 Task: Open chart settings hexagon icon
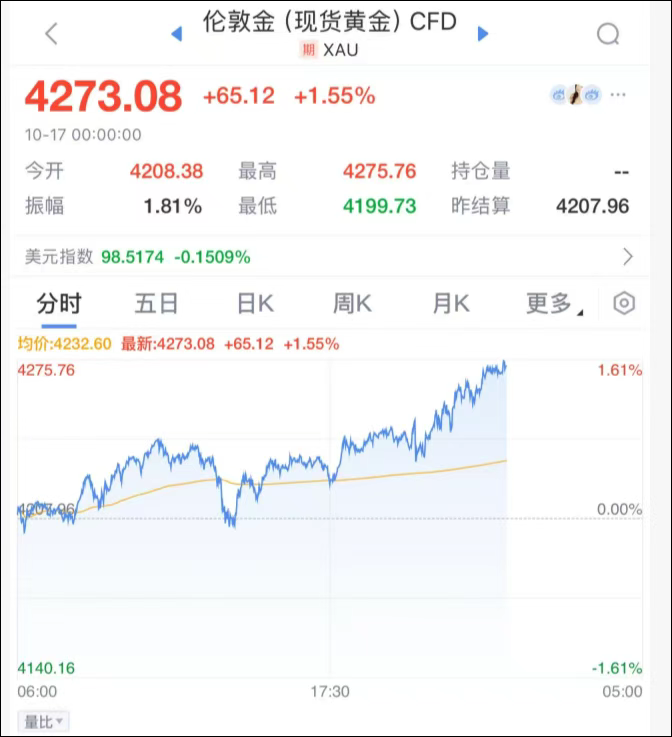pos(624,304)
